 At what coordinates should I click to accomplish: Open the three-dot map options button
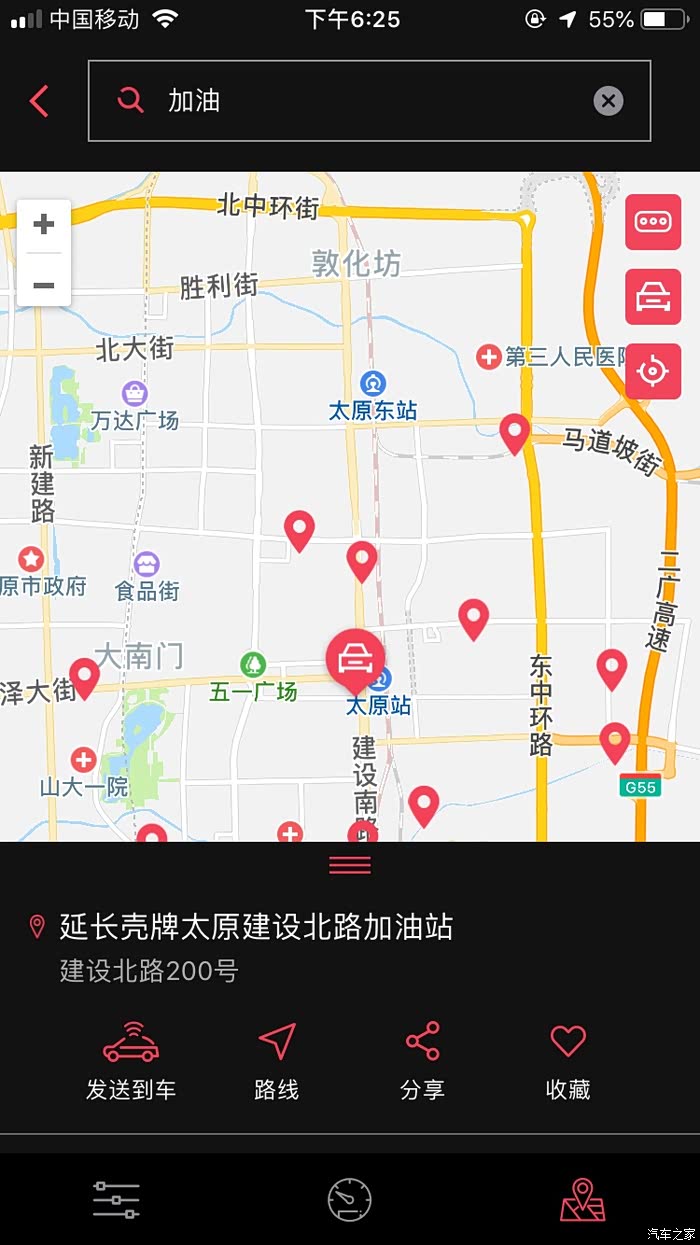(653, 222)
